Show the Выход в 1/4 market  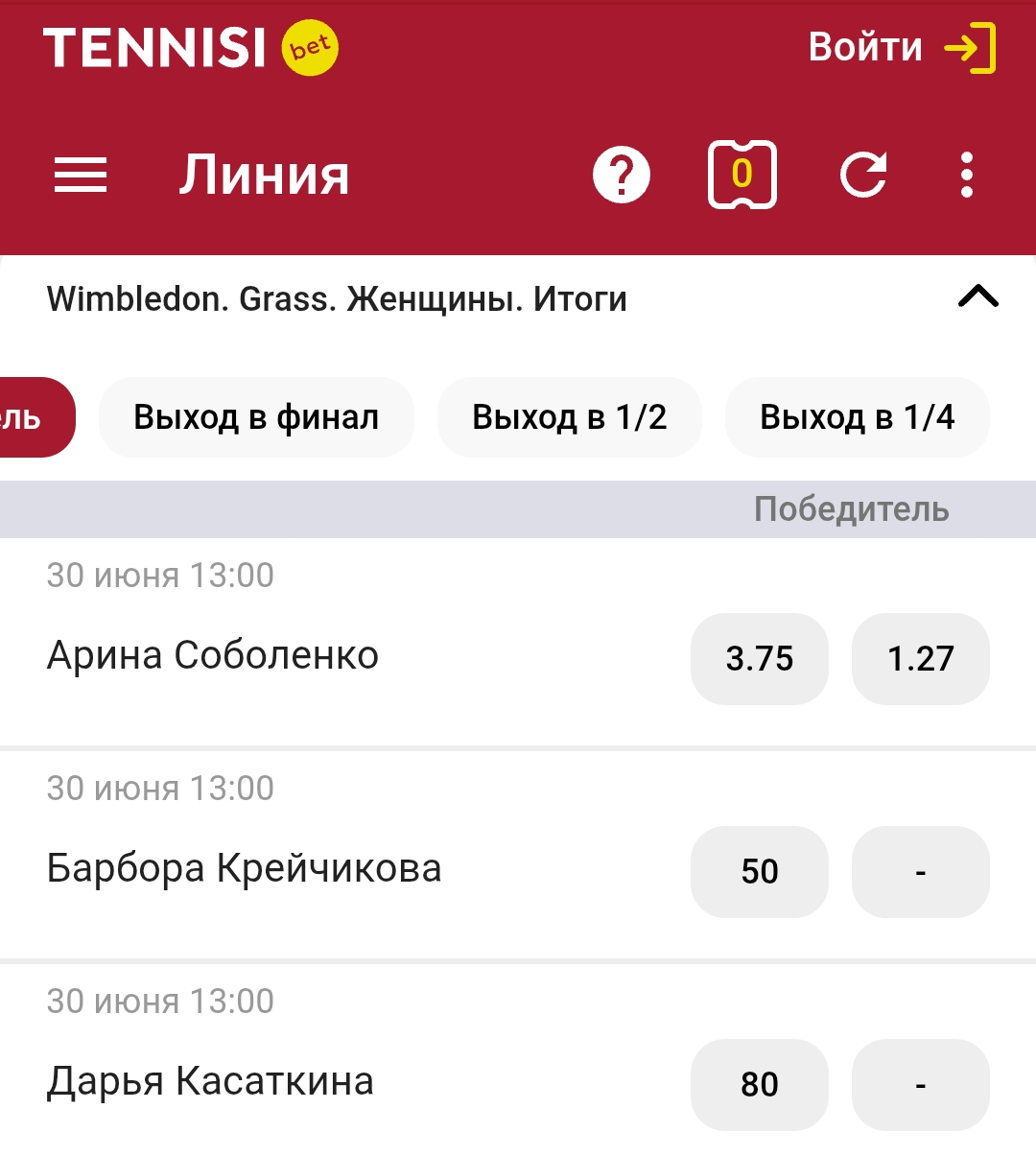857,417
